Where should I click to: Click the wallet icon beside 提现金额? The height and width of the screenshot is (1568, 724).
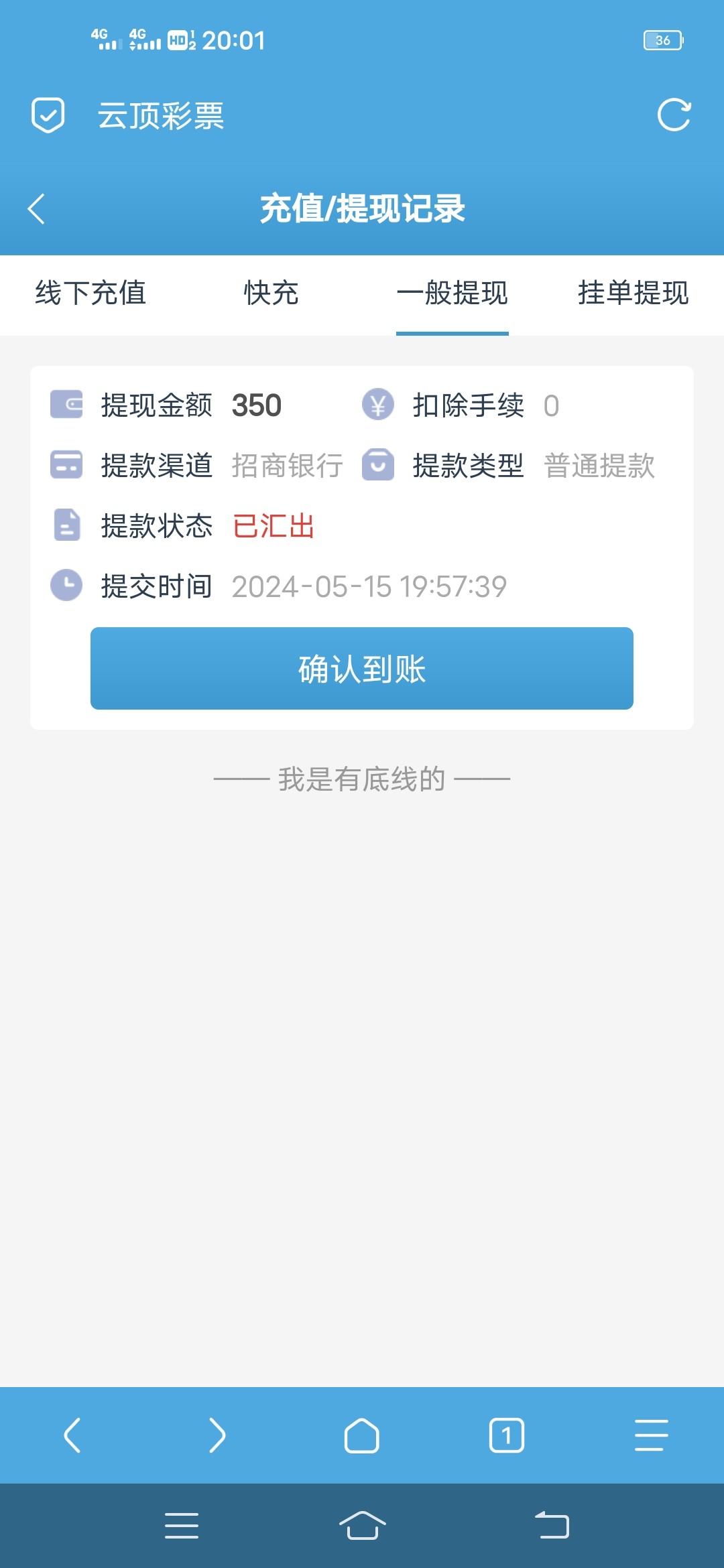tap(66, 405)
